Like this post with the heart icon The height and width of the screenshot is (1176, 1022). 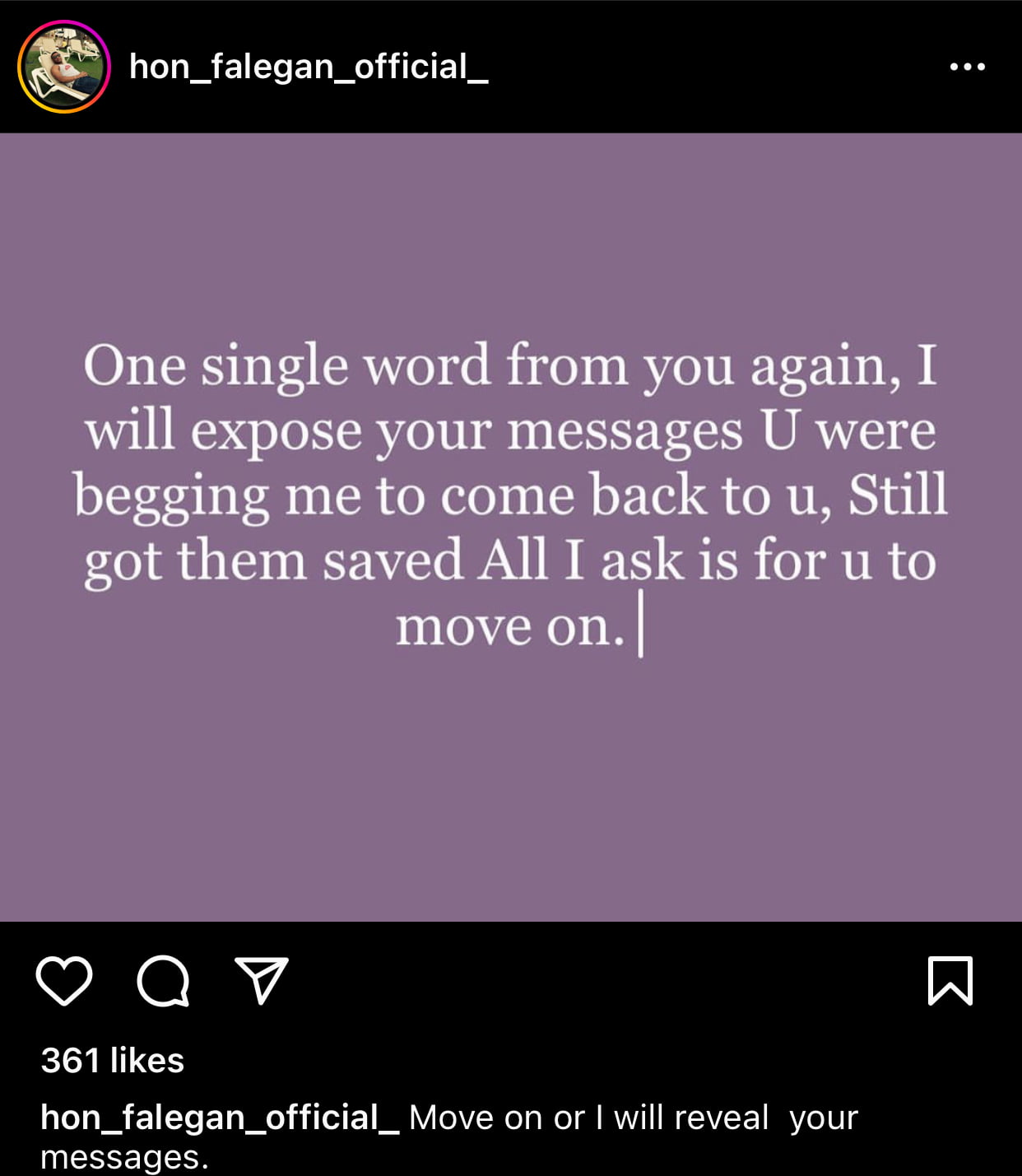pos(64,980)
